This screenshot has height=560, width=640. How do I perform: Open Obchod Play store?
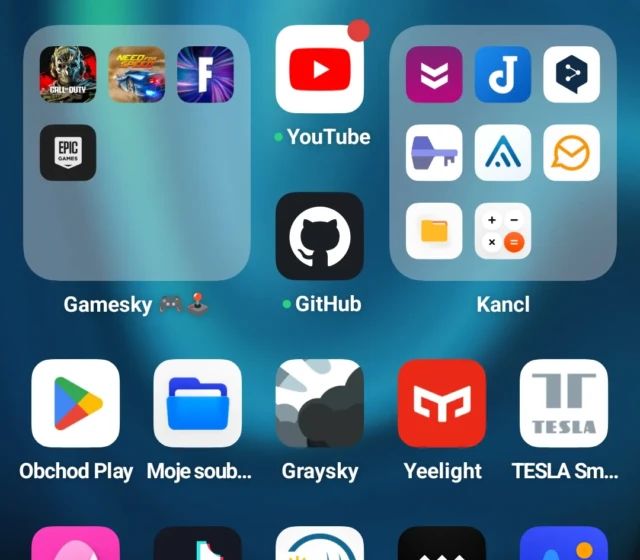(x=75, y=403)
